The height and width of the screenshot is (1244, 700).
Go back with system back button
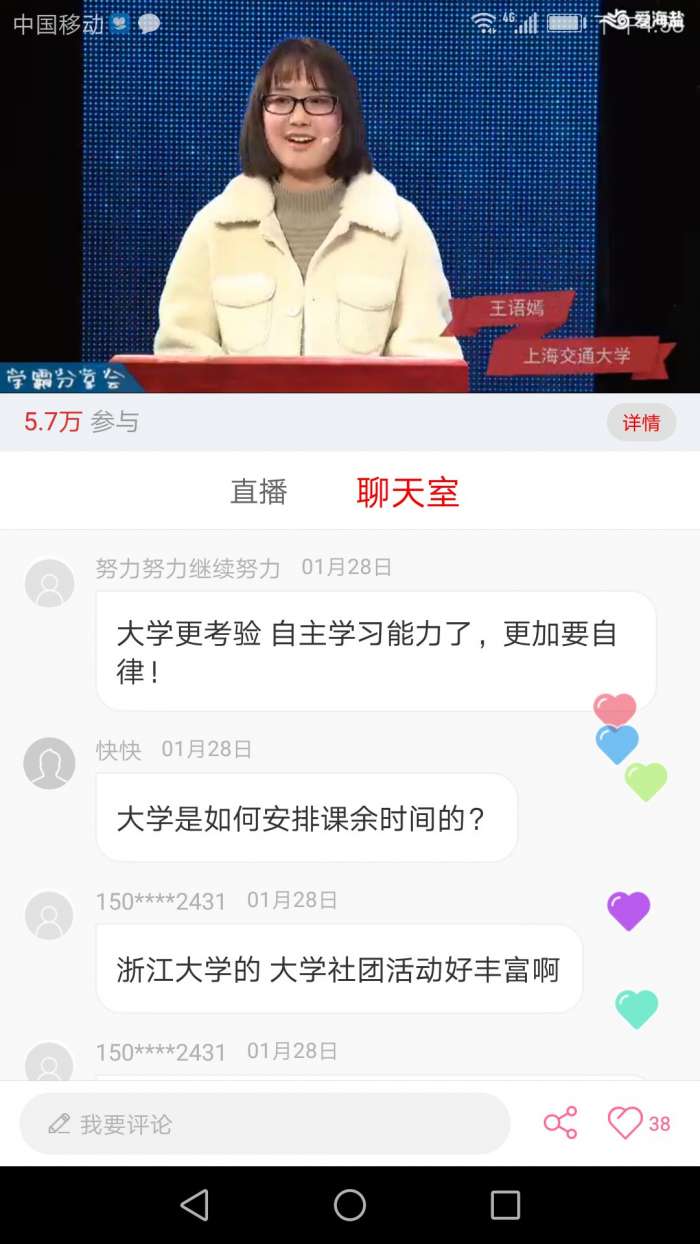click(x=194, y=1205)
